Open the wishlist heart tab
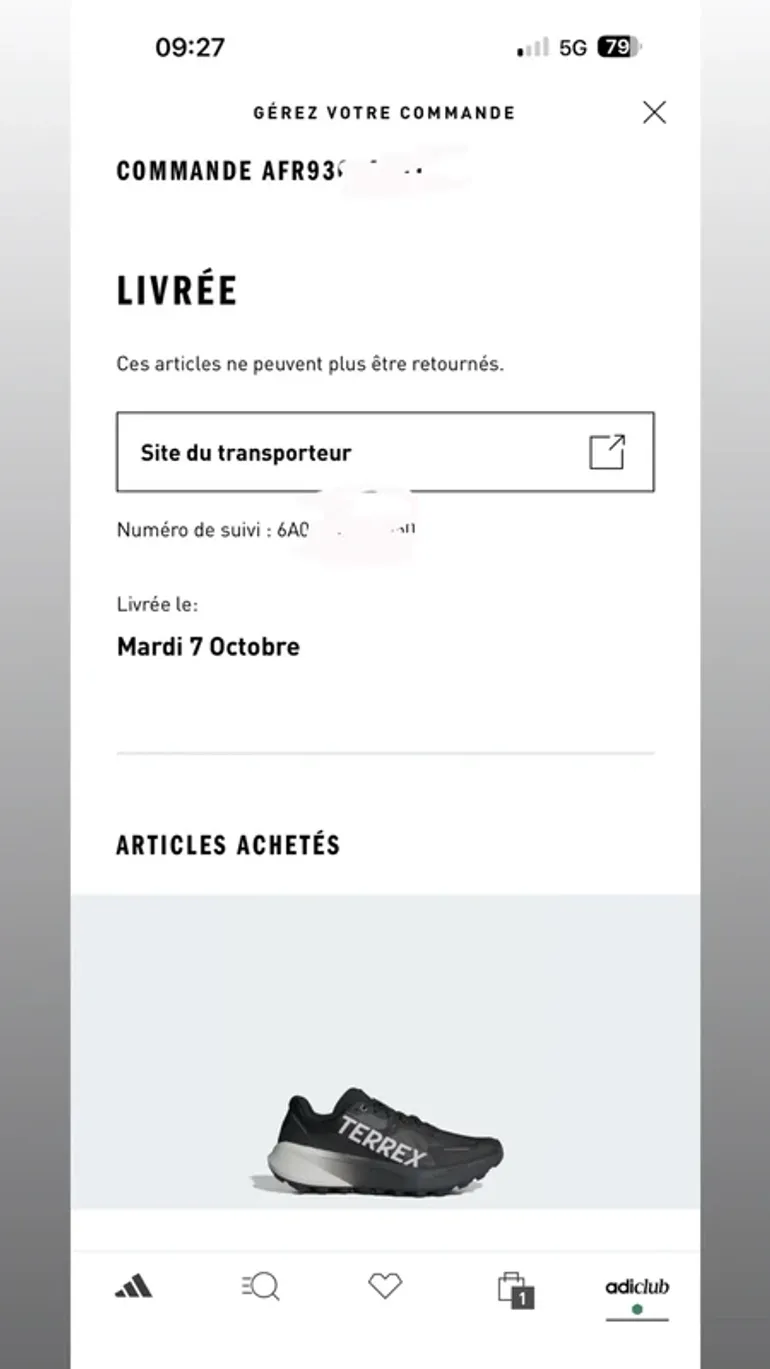This screenshot has height=1369, width=770. coord(385,1286)
